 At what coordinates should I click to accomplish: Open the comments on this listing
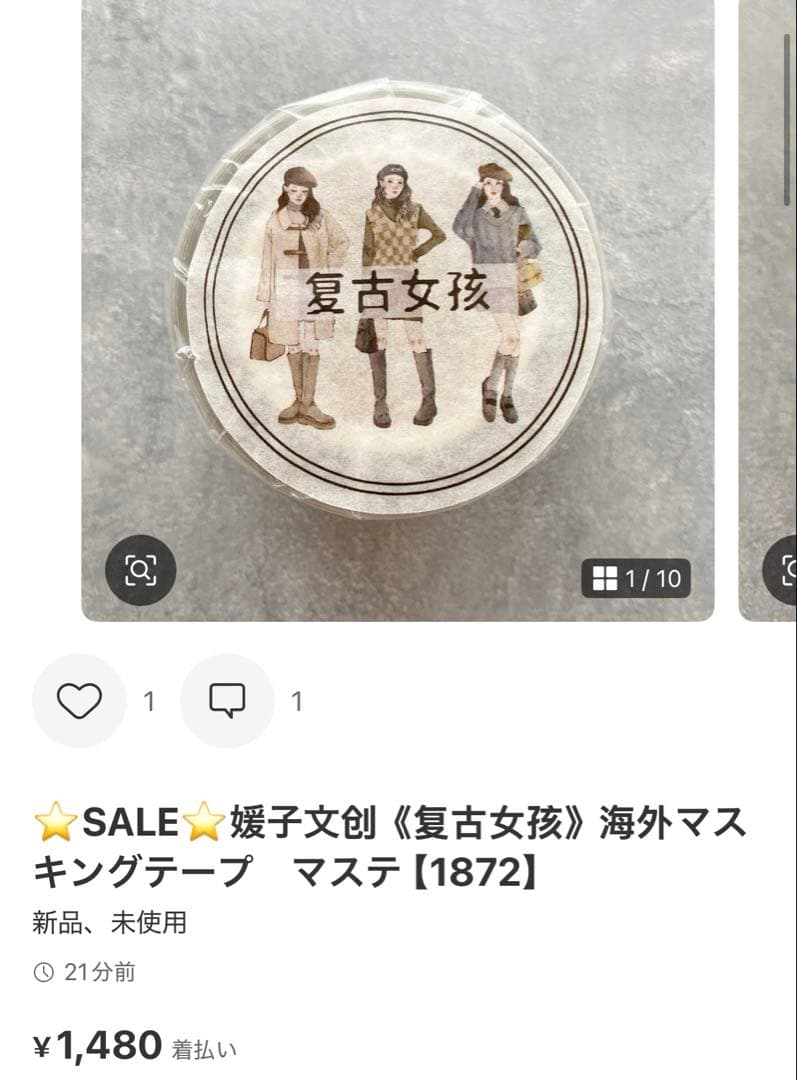[x=227, y=701]
